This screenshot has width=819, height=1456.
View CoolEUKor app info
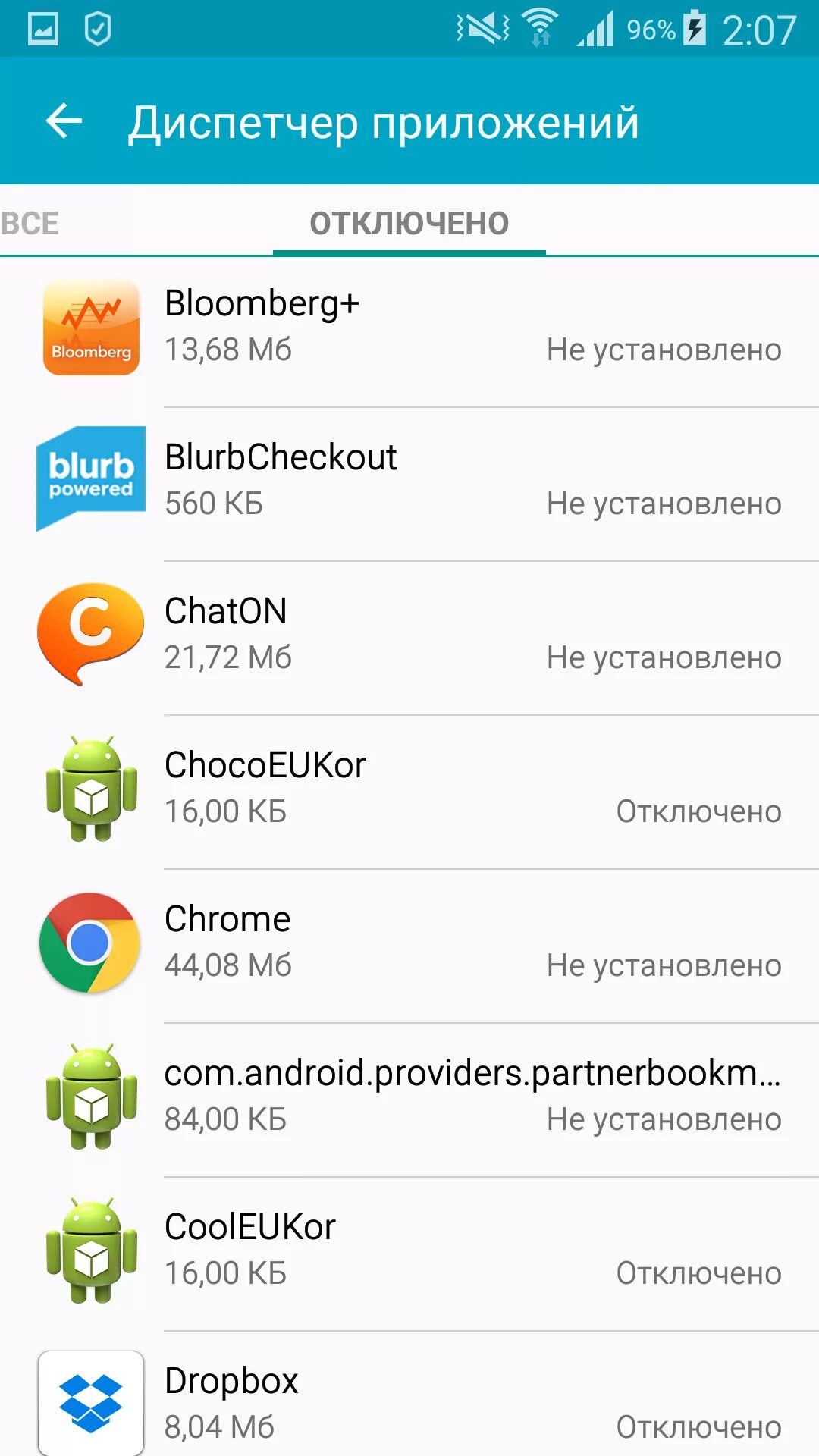(x=409, y=1254)
